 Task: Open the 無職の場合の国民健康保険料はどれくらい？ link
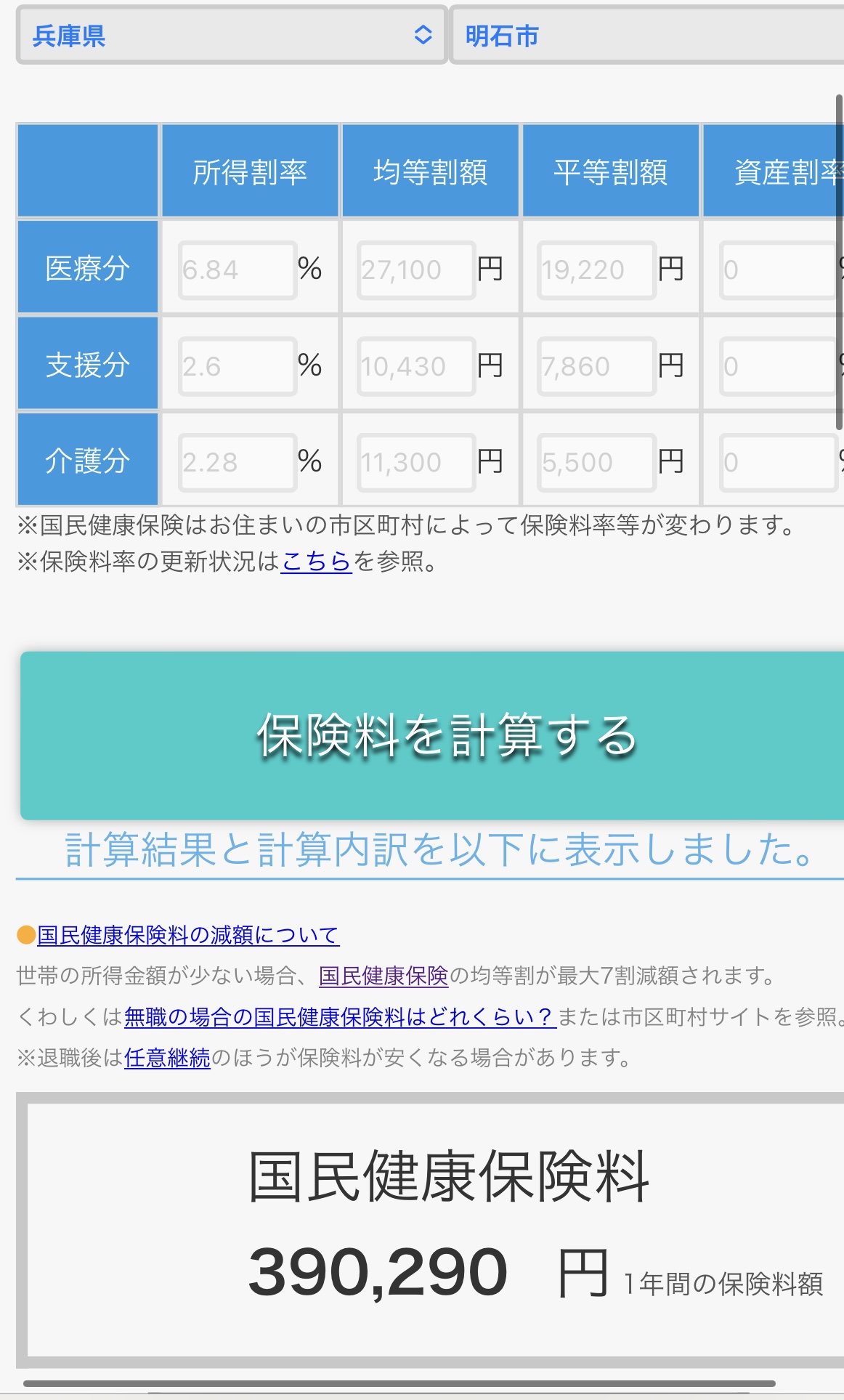(x=340, y=1017)
